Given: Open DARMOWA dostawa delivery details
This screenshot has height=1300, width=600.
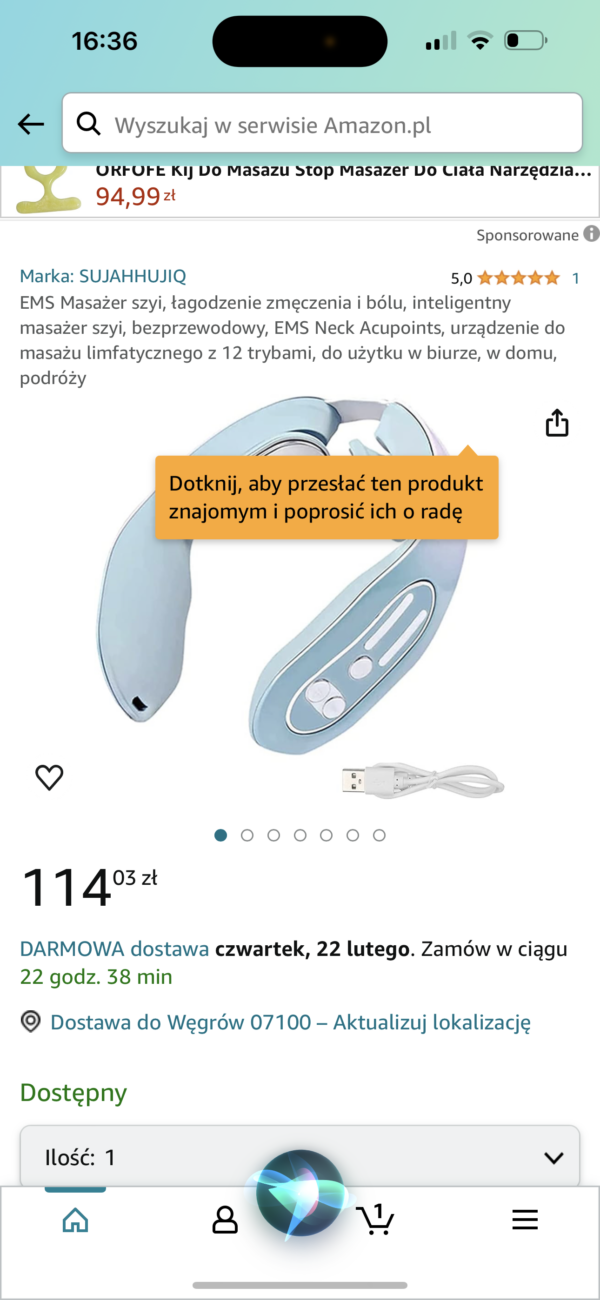Looking at the screenshot, I should click(x=115, y=949).
